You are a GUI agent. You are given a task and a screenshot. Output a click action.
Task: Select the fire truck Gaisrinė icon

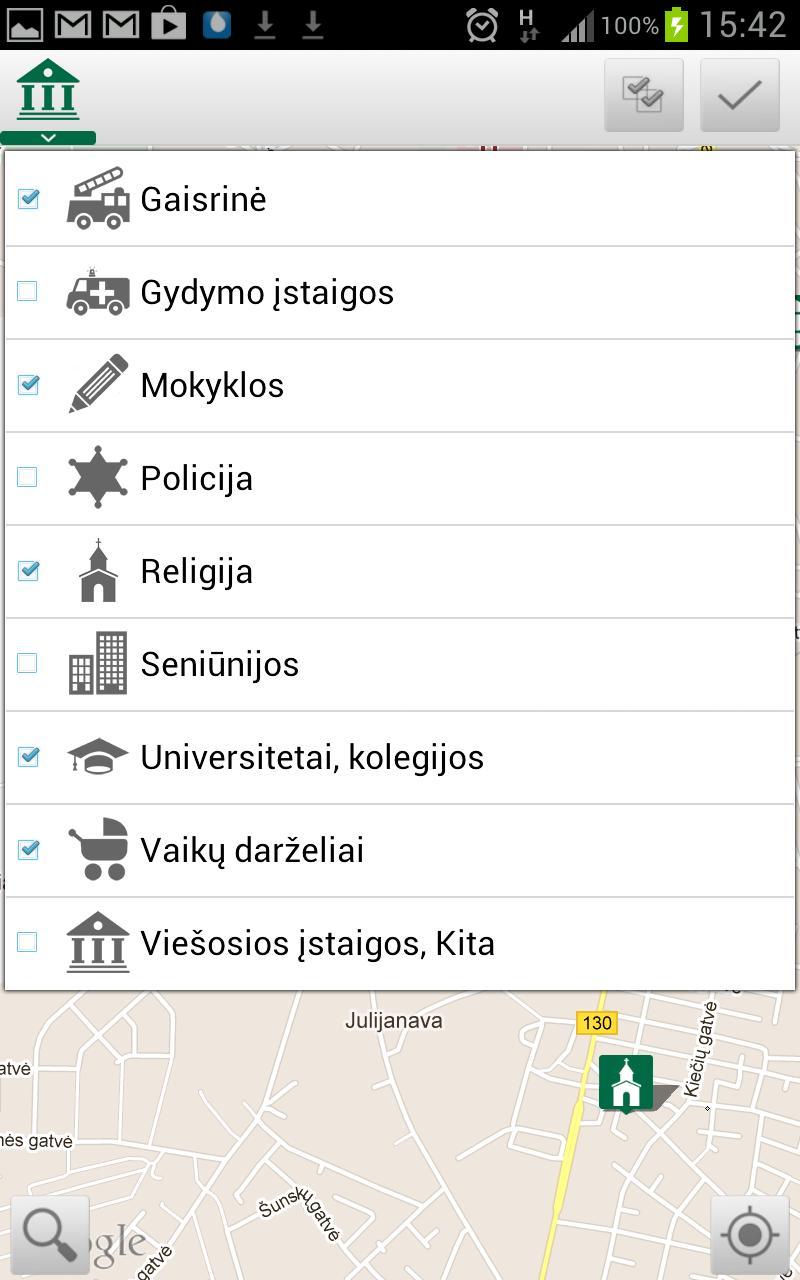[x=98, y=198]
